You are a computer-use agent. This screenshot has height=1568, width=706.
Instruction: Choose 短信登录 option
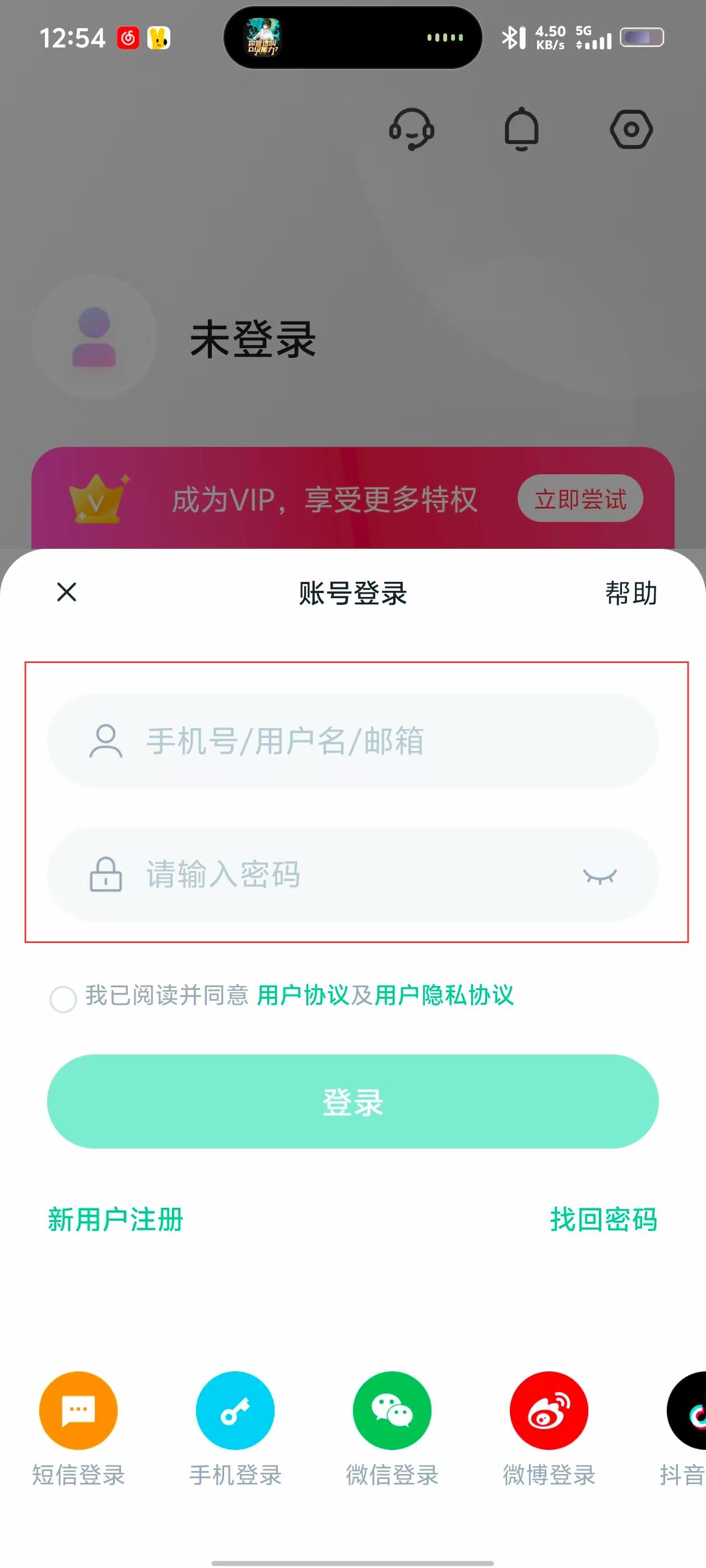[78, 1410]
